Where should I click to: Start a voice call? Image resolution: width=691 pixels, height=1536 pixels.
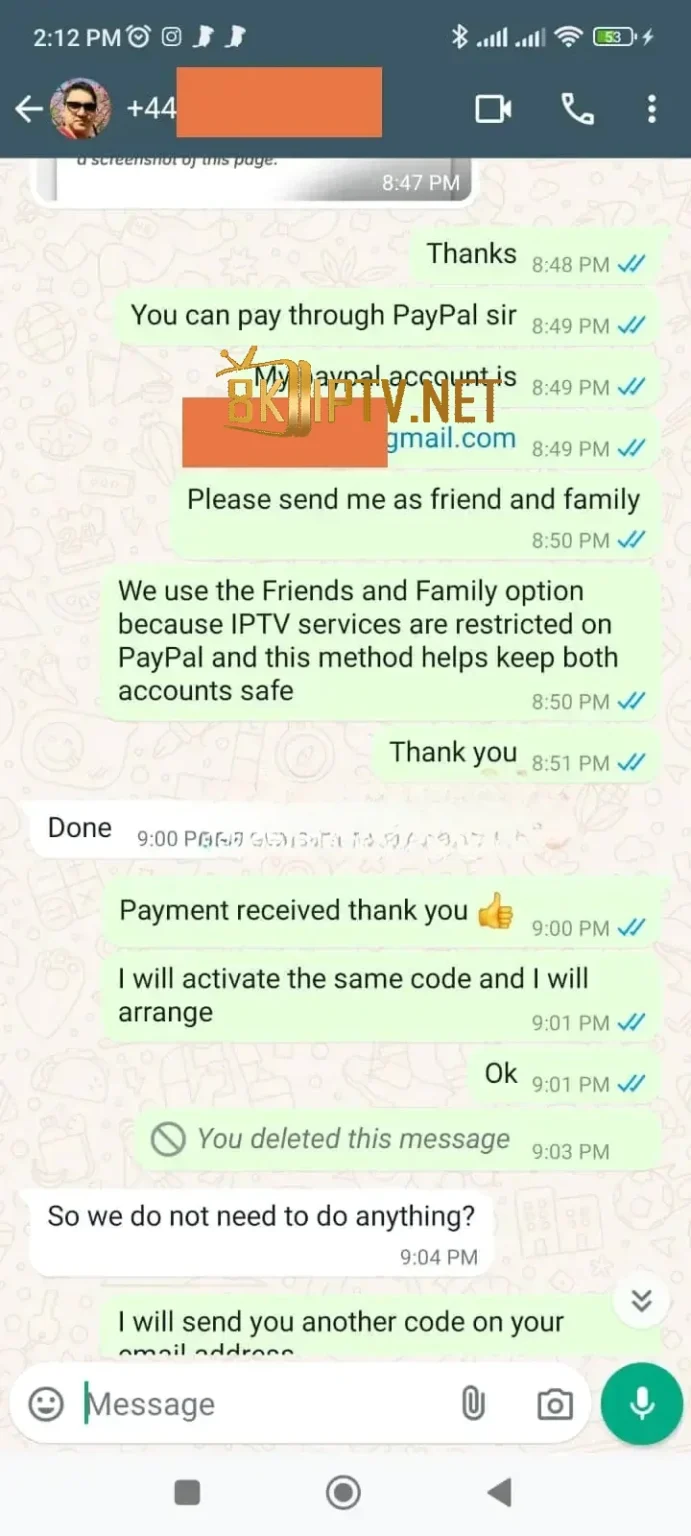pos(577,109)
